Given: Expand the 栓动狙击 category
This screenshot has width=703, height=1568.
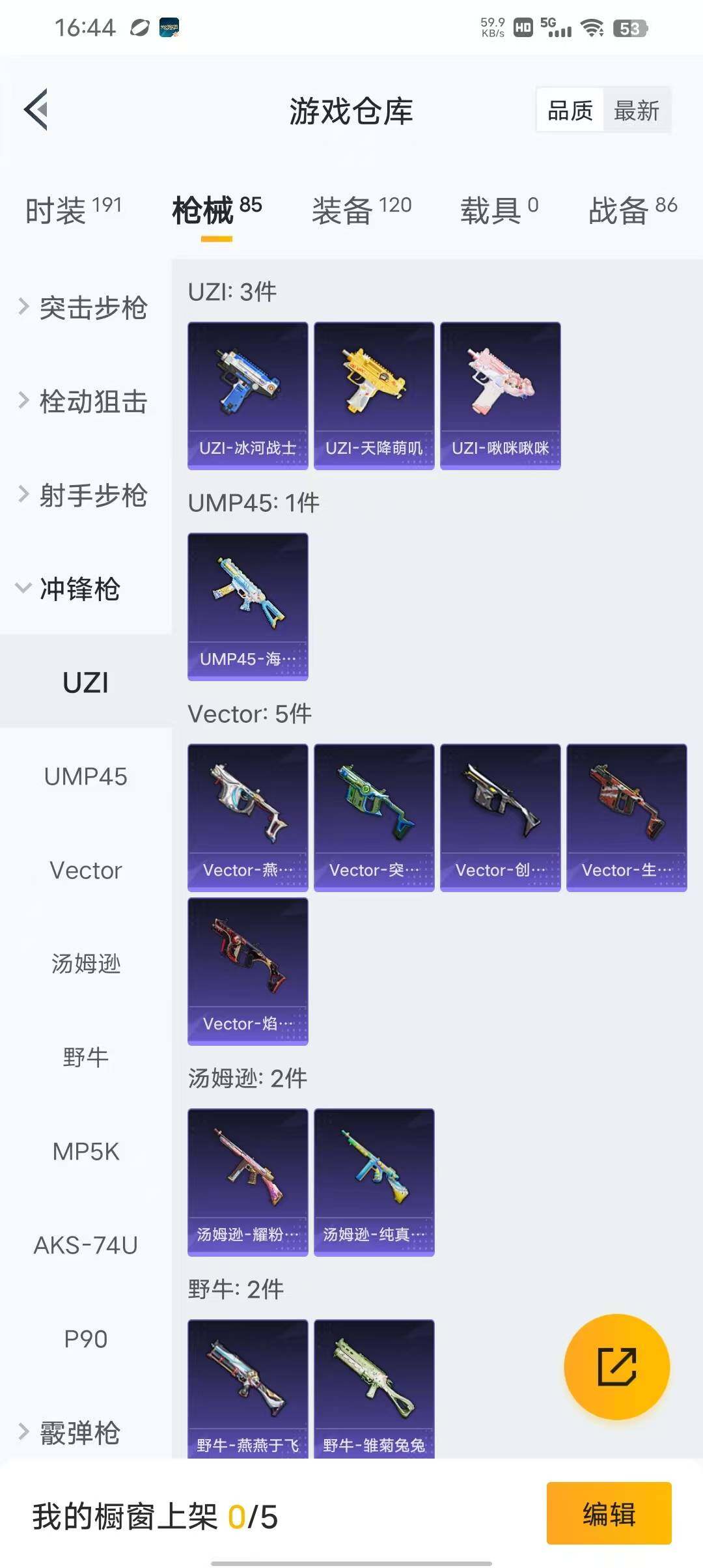Looking at the screenshot, I should point(85,402).
